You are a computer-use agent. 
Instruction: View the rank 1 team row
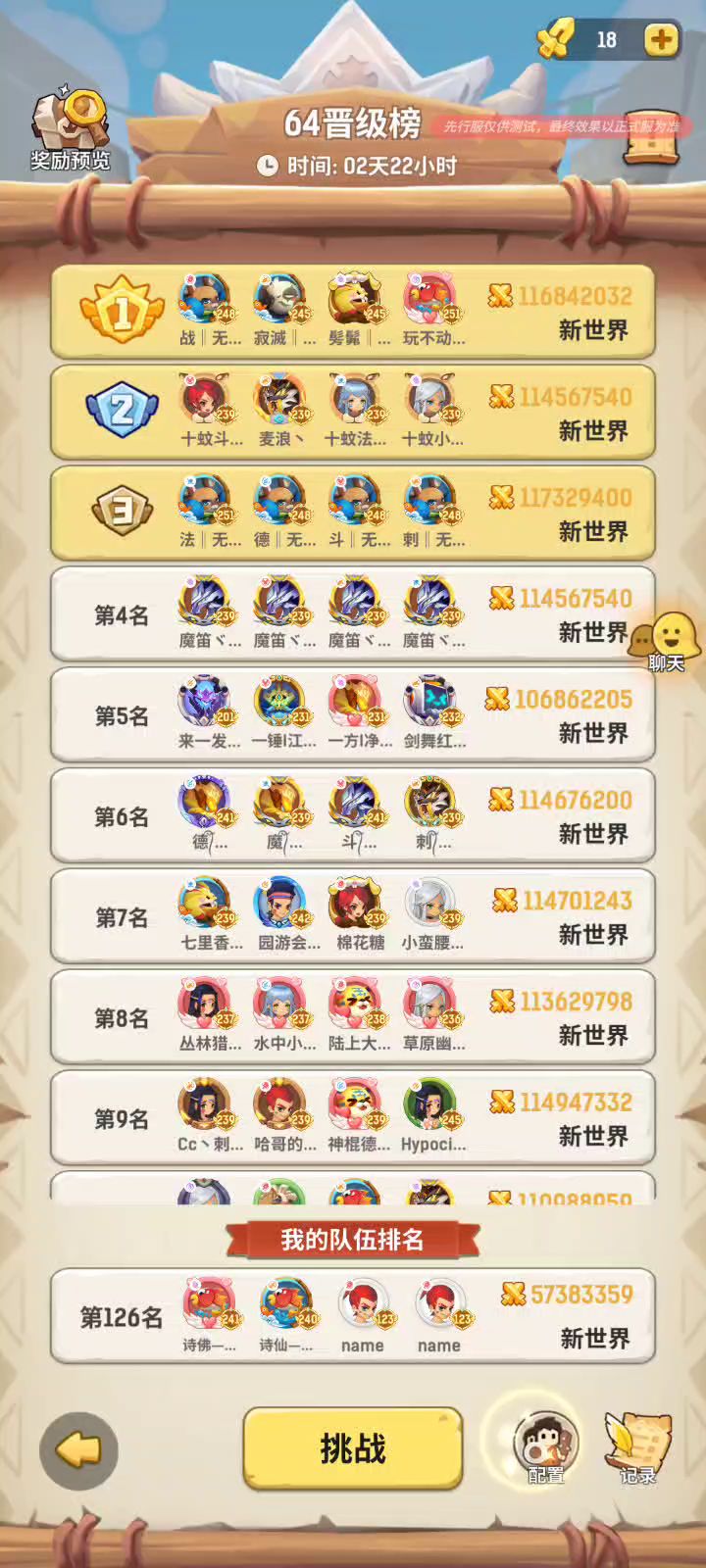click(x=353, y=312)
